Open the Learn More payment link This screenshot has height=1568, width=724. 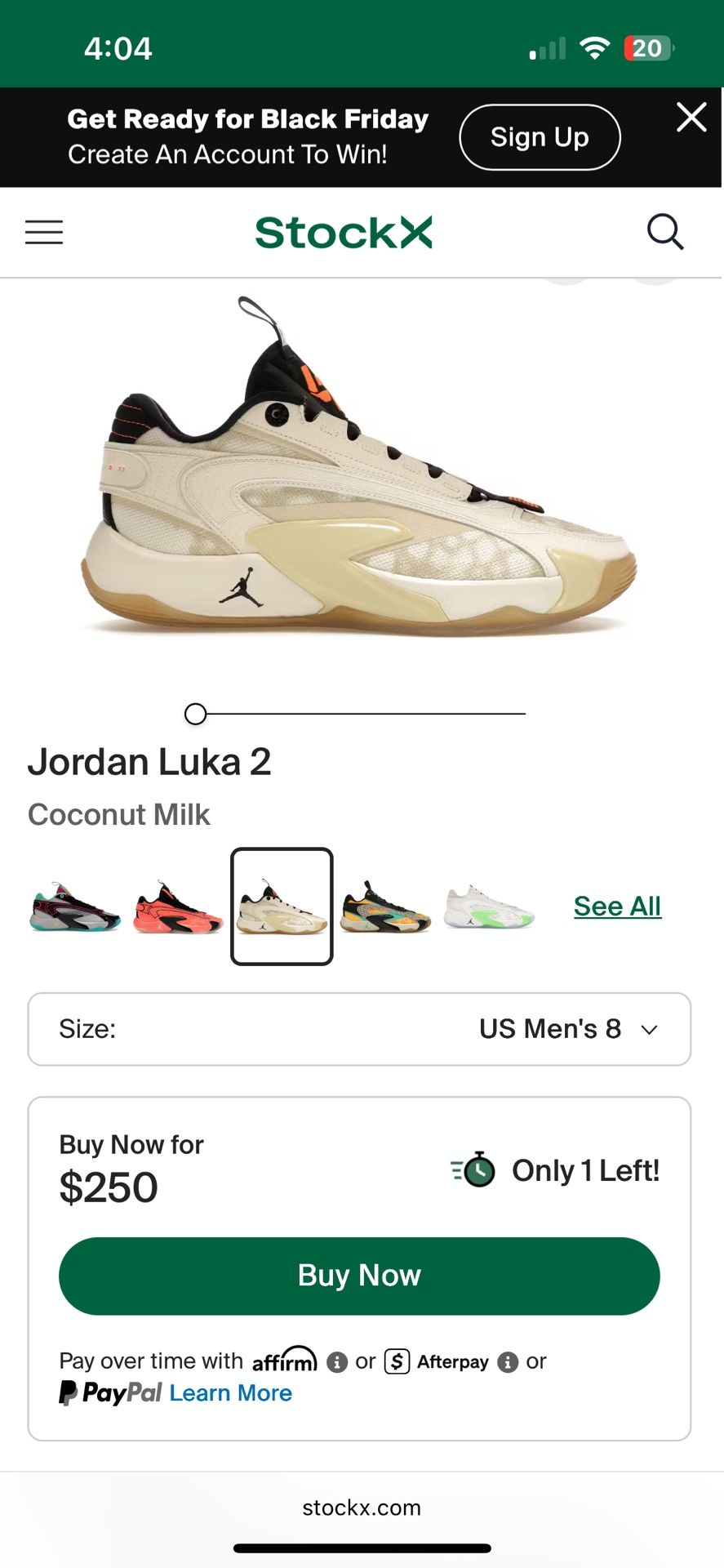click(230, 1392)
